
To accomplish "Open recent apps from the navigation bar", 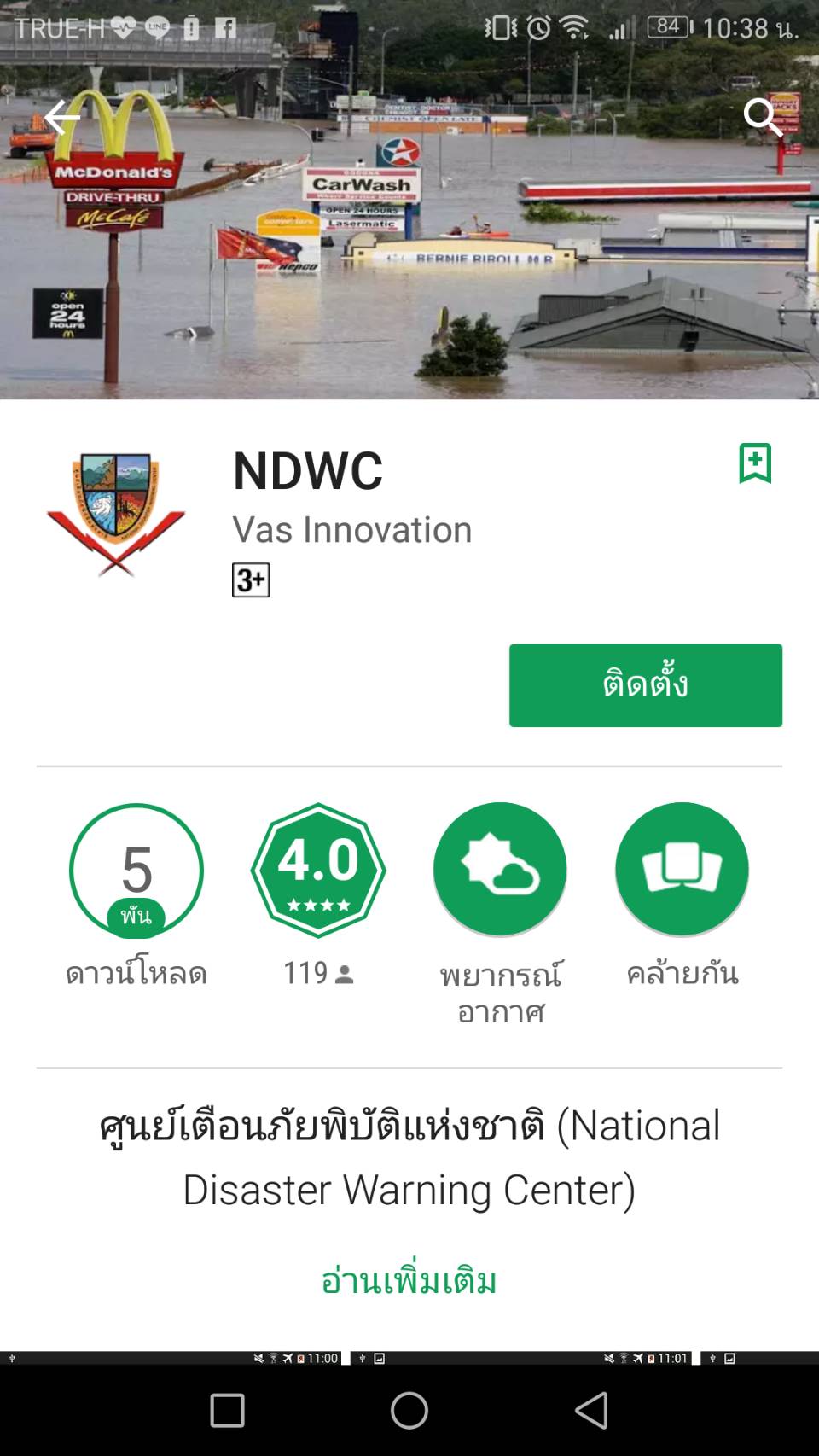I will 227,1410.
